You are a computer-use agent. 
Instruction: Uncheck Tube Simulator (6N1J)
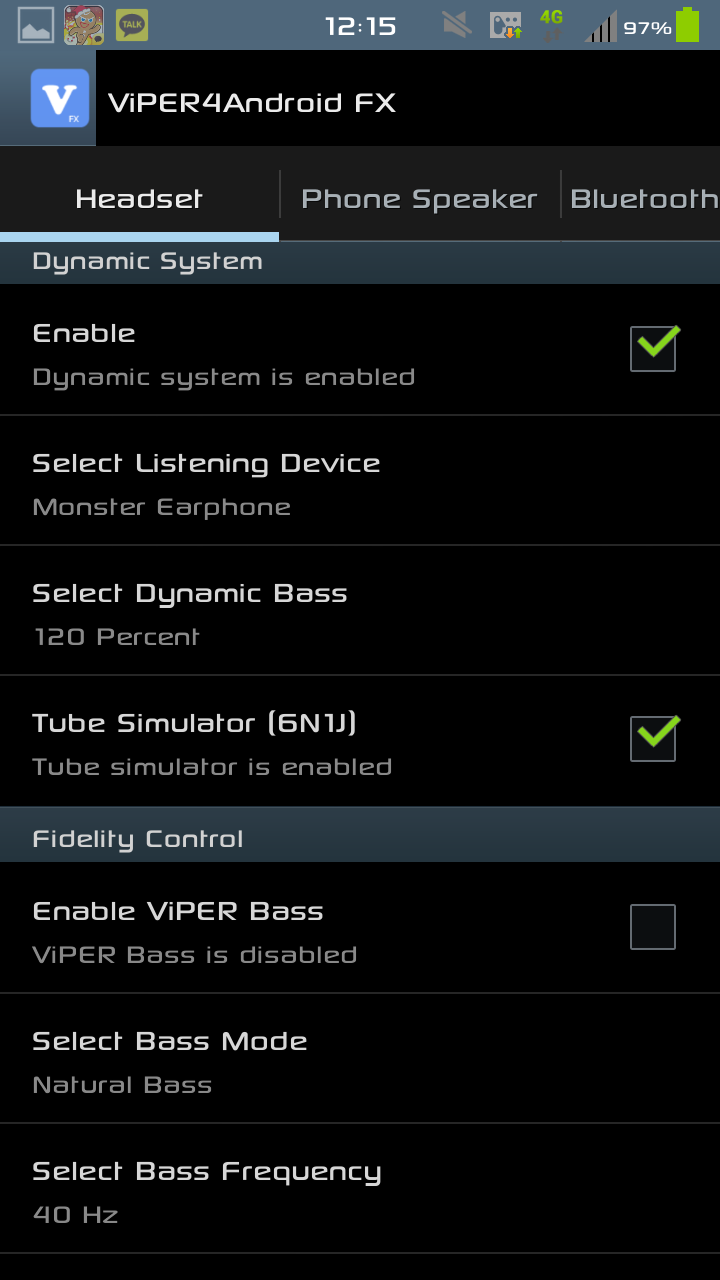tap(653, 739)
